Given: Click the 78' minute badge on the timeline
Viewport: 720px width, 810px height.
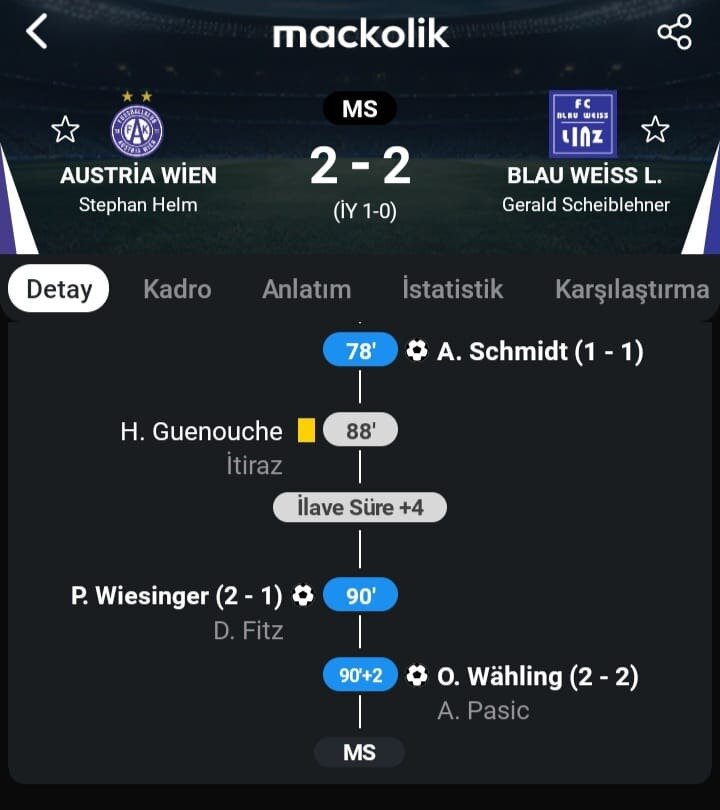Looking at the screenshot, I should [x=359, y=350].
